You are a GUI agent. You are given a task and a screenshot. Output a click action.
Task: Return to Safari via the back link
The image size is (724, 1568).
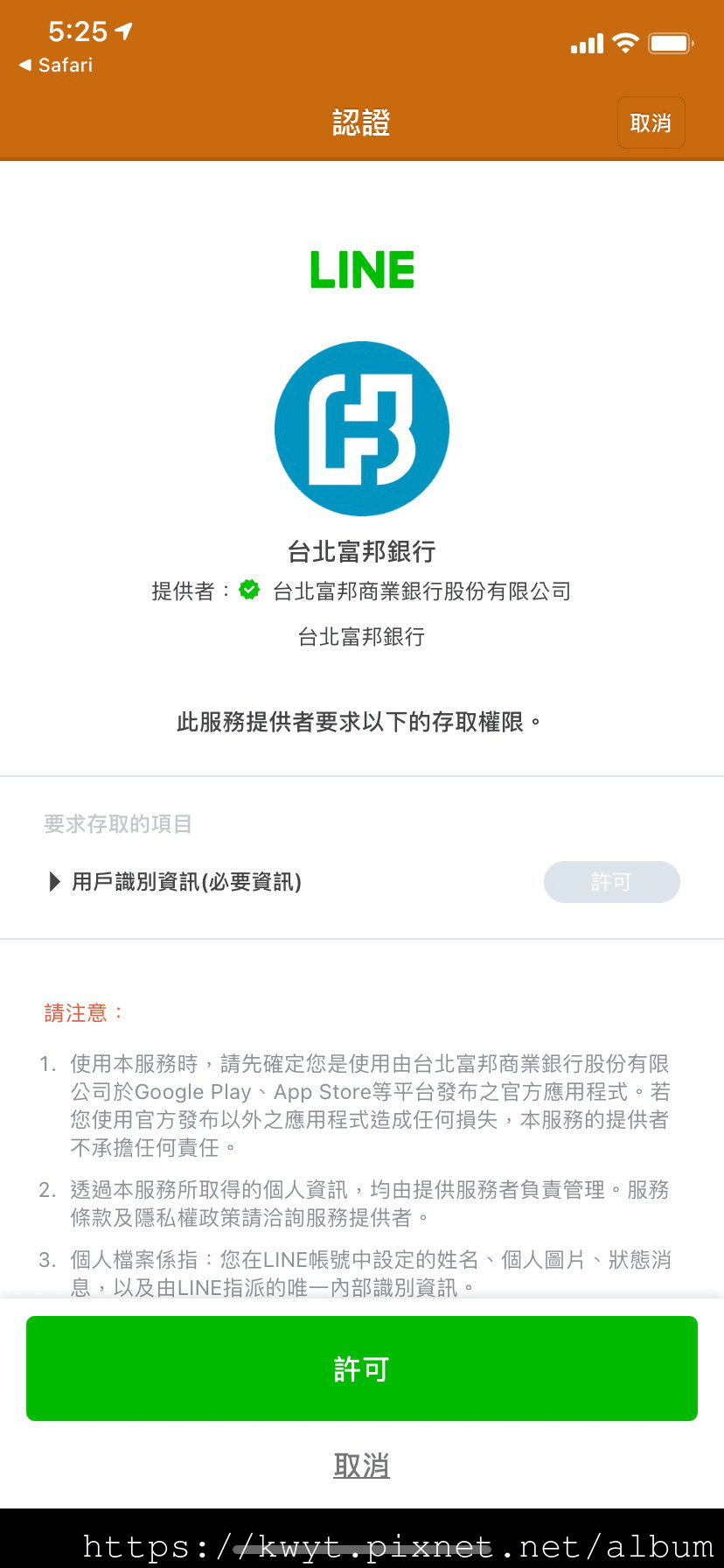click(56, 65)
